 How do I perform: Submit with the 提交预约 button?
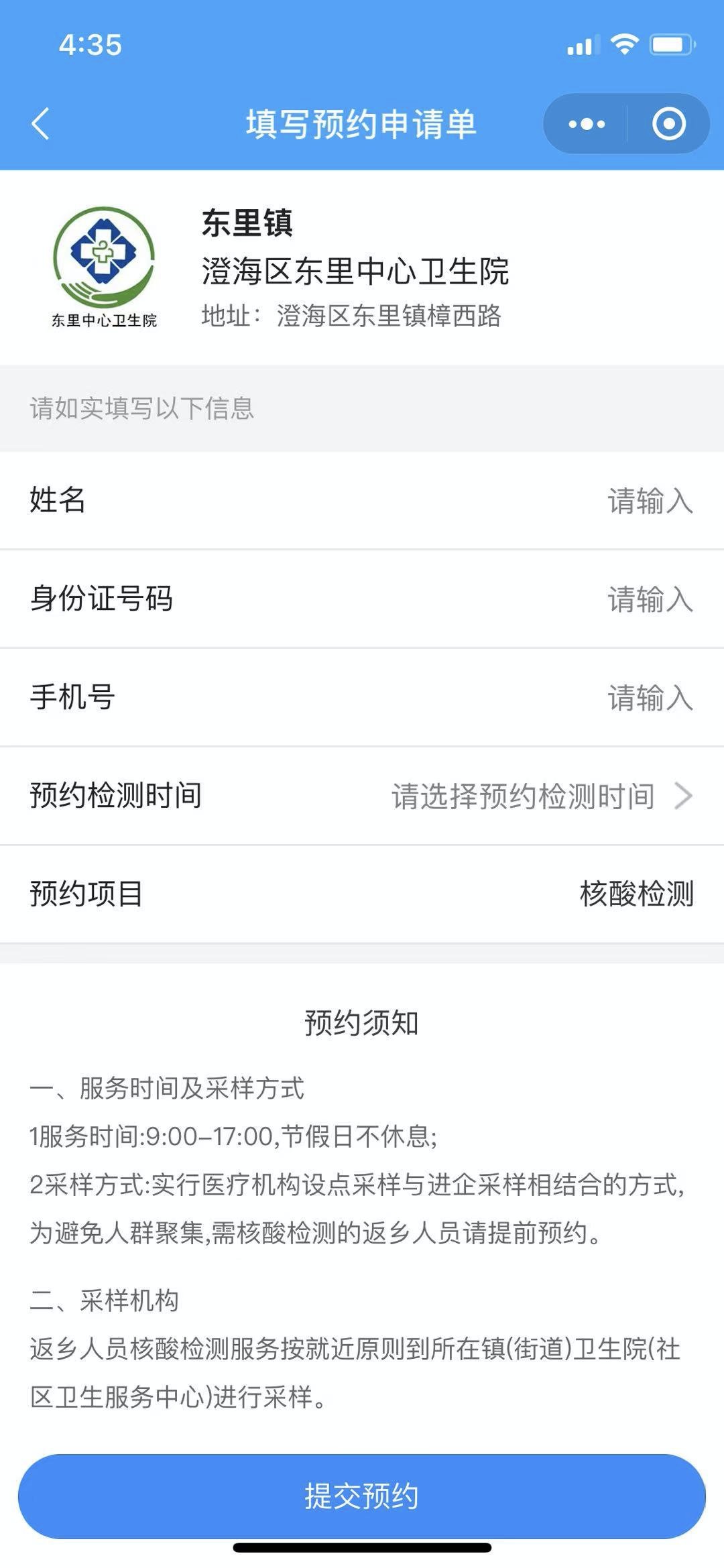click(362, 1496)
